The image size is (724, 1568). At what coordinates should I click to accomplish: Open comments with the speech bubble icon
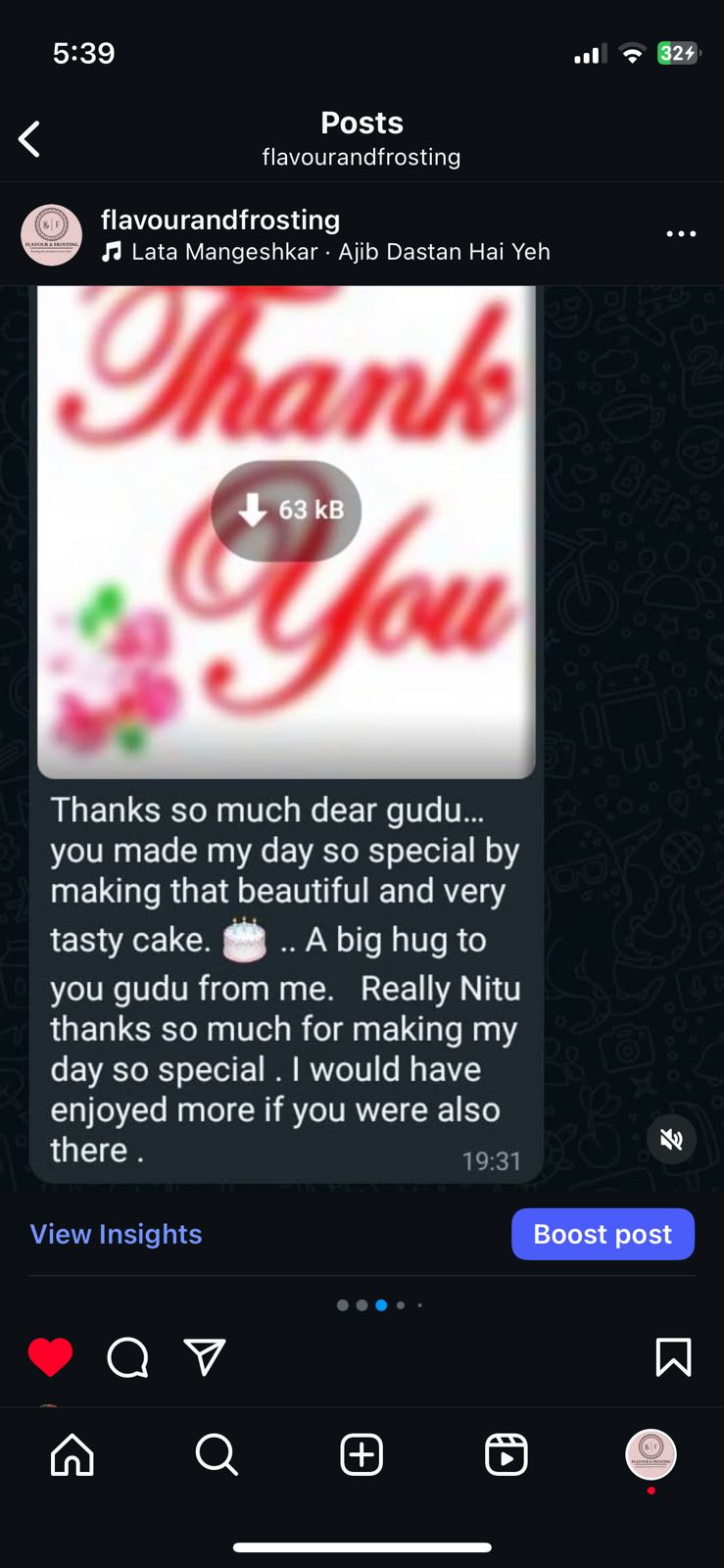coord(127,1357)
